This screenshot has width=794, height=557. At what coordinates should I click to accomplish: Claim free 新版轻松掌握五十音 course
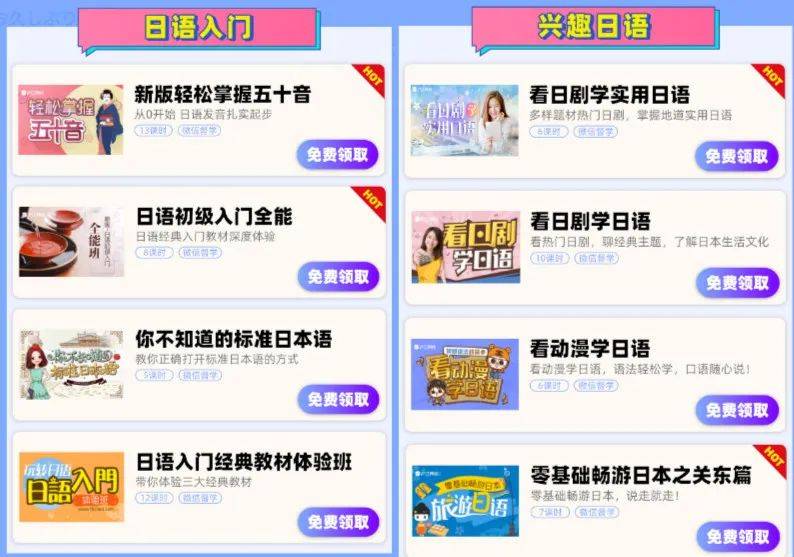(338, 155)
